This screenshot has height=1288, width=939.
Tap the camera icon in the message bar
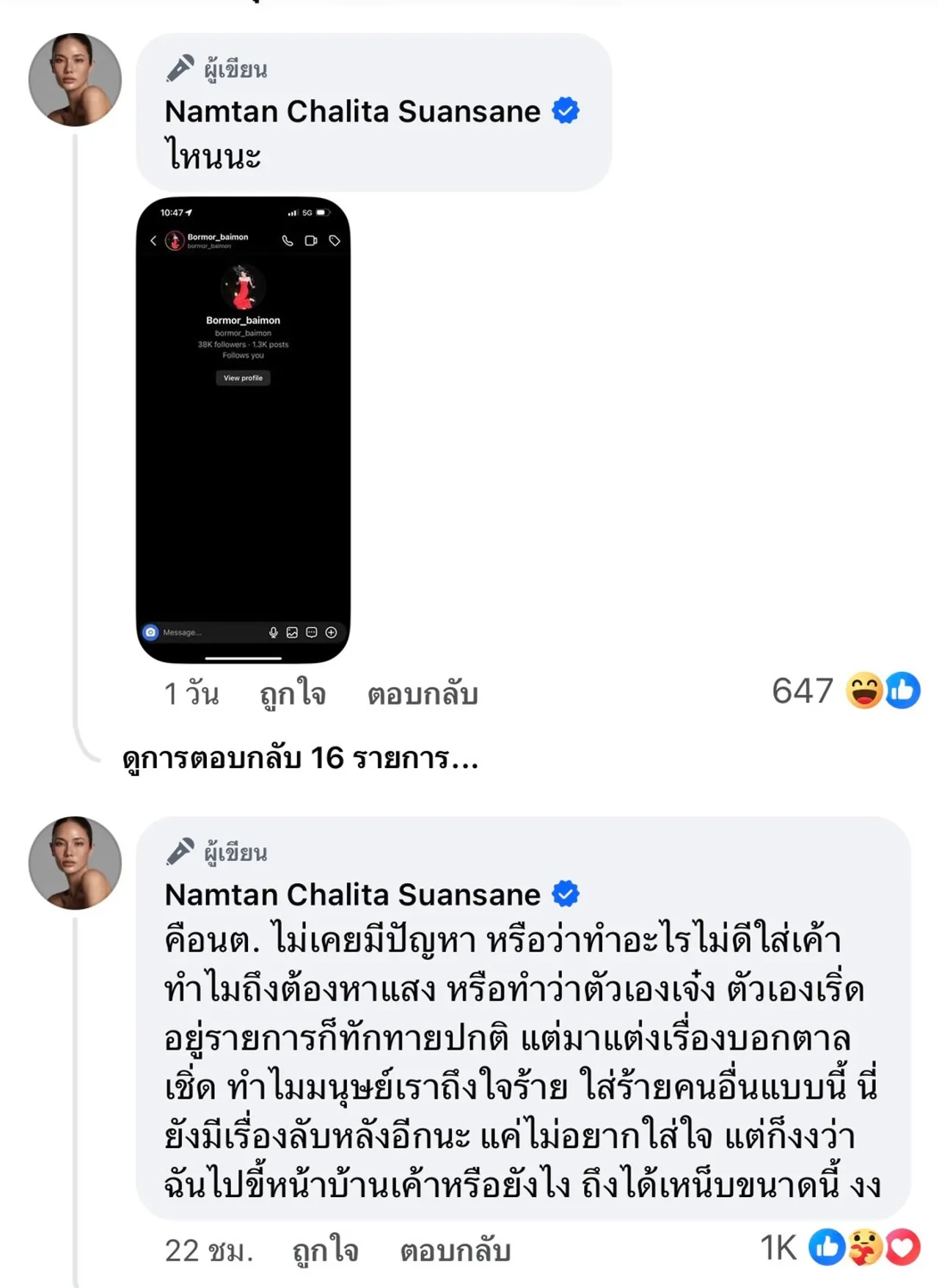pos(150,632)
